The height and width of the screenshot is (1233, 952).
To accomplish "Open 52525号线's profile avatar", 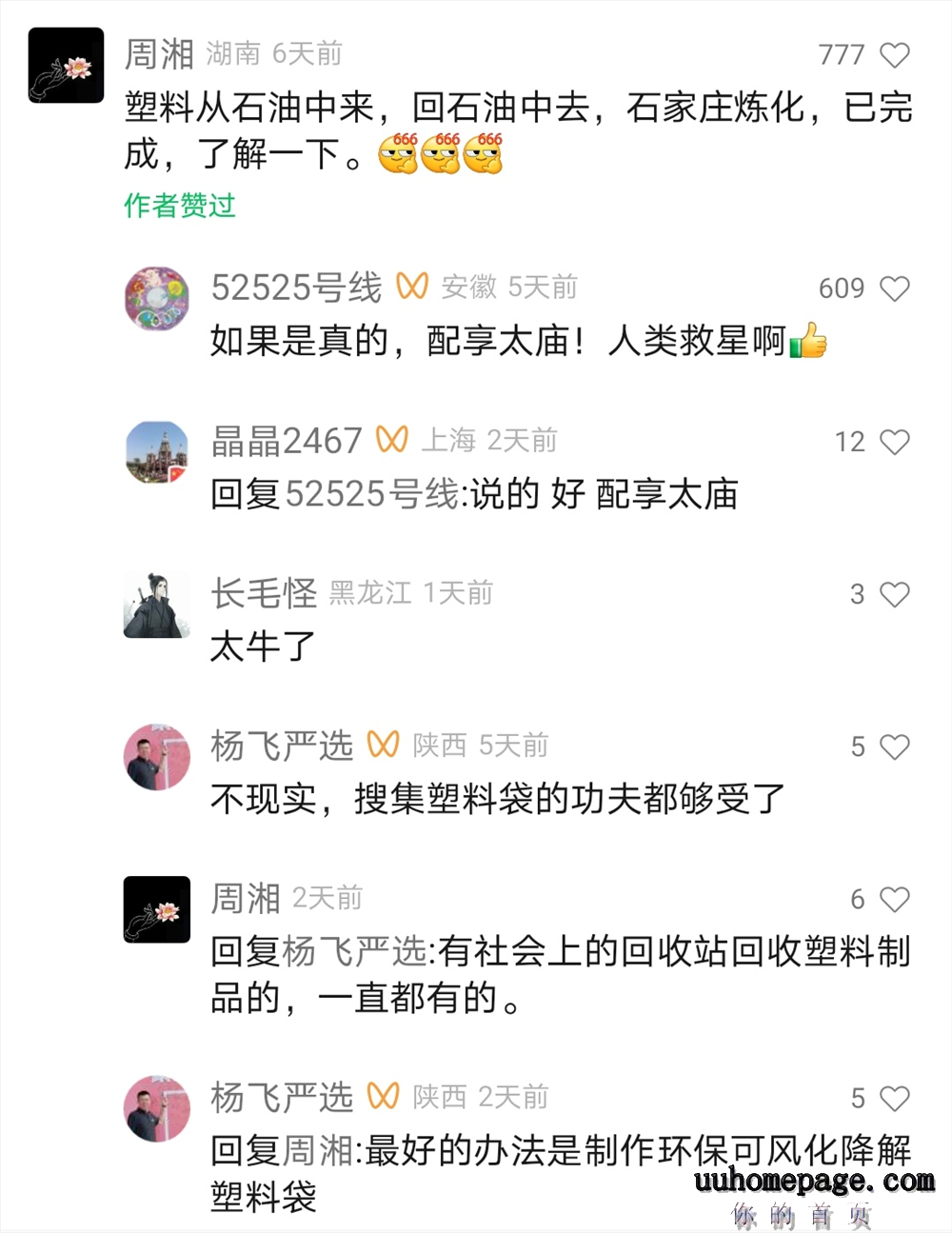I will click(x=157, y=299).
